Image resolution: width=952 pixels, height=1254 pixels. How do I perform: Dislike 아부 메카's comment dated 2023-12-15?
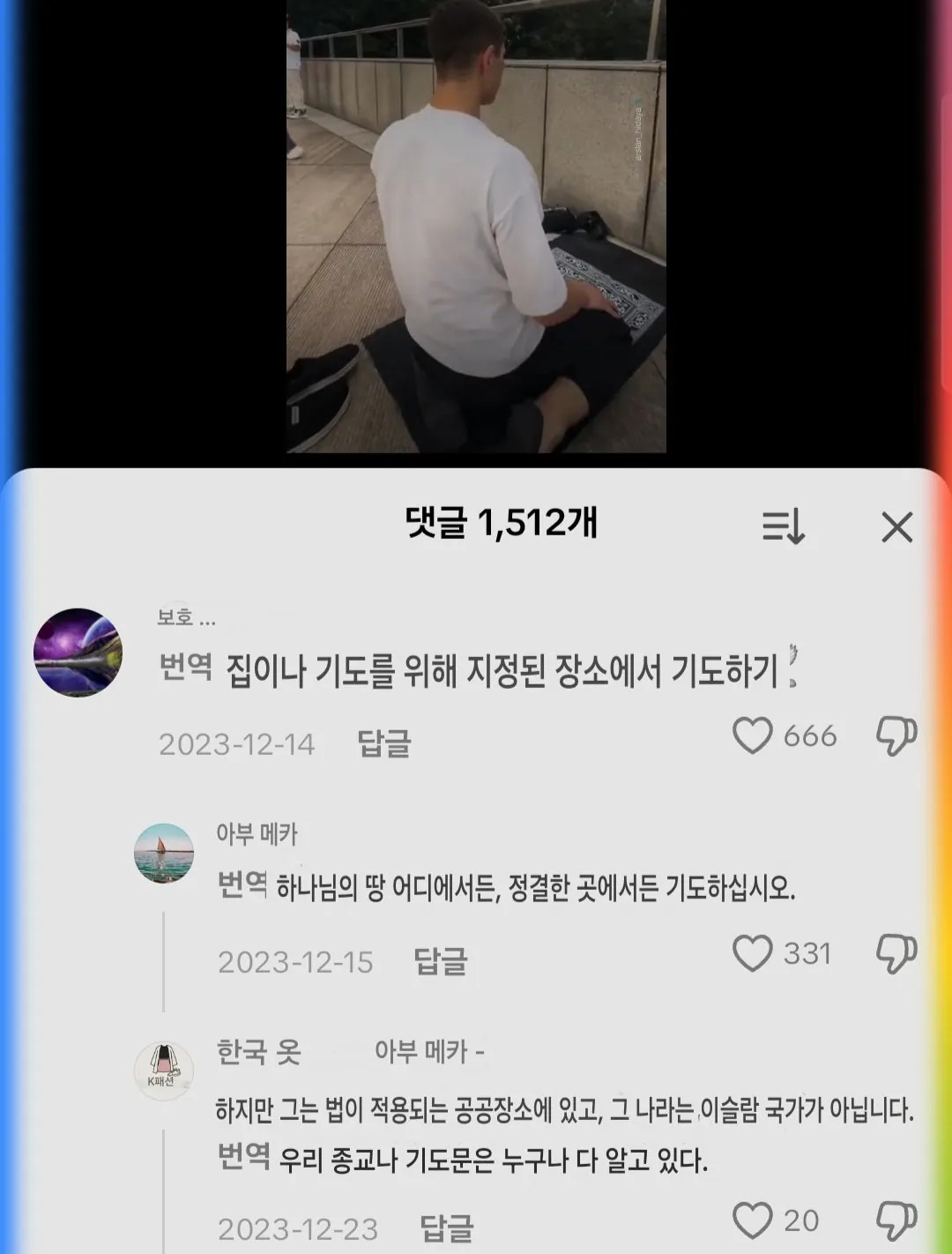(896, 953)
